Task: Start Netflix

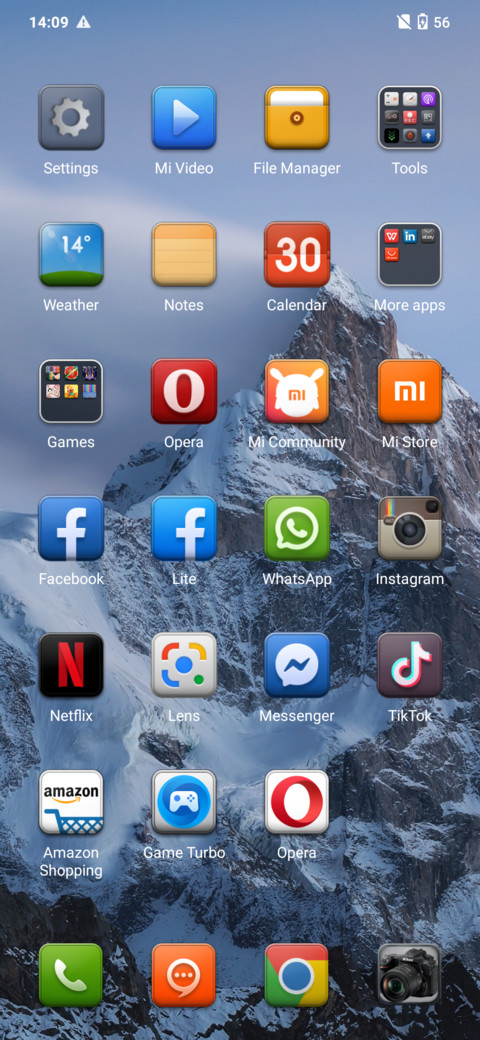Action: tap(71, 665)
